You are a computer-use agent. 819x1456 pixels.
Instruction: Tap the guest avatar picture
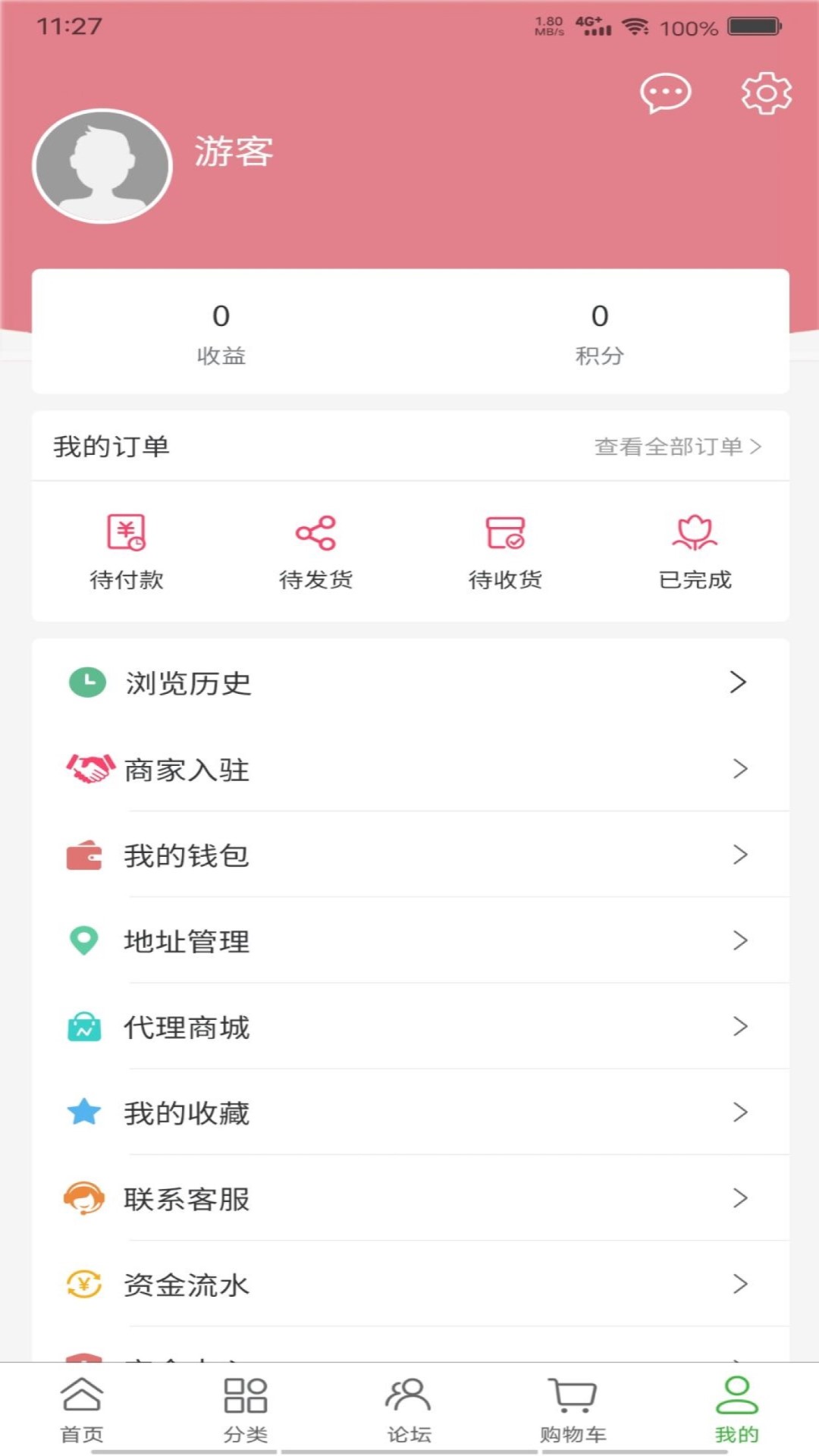pos(102,166)
